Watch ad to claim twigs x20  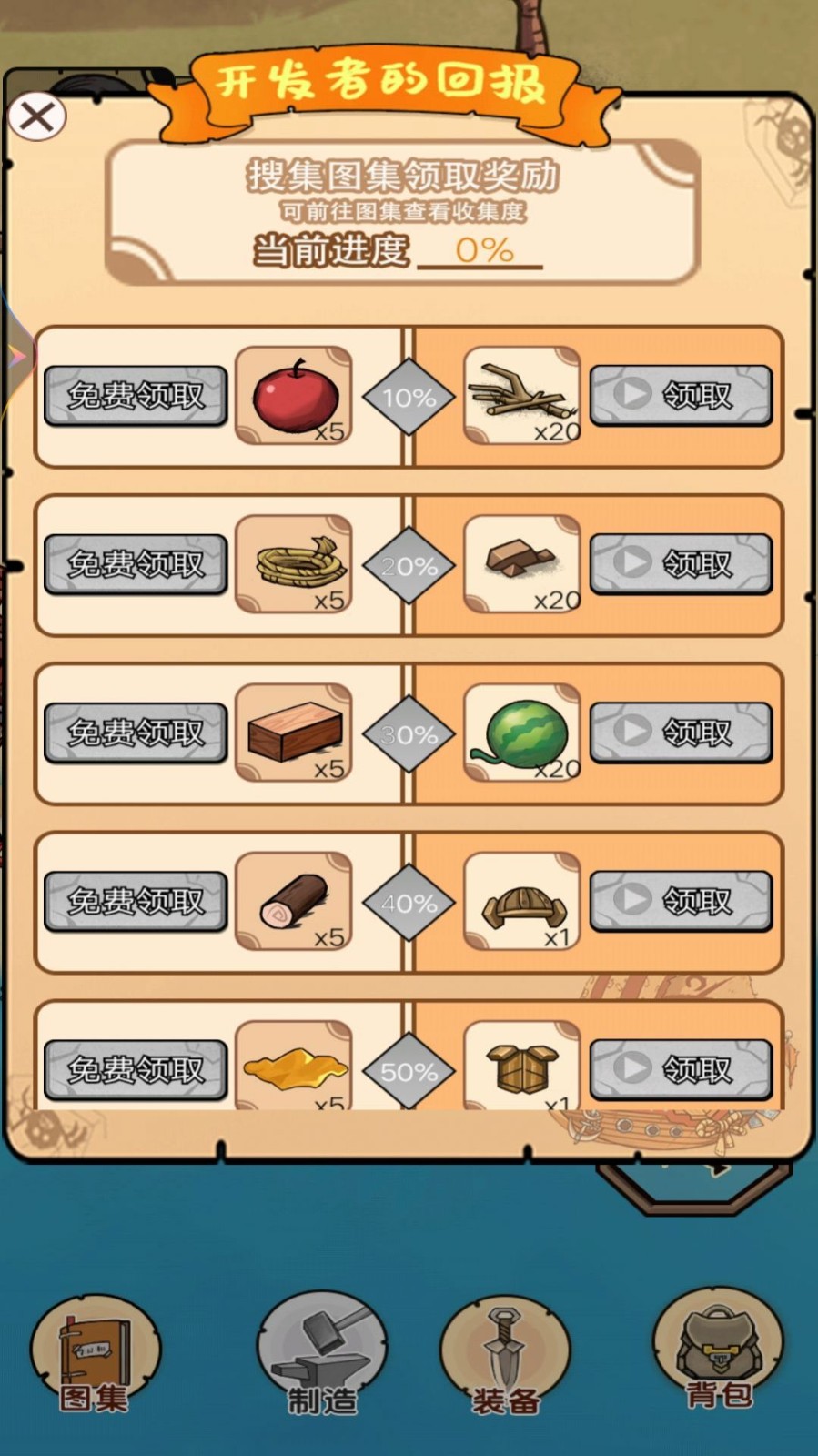(681, 395)
